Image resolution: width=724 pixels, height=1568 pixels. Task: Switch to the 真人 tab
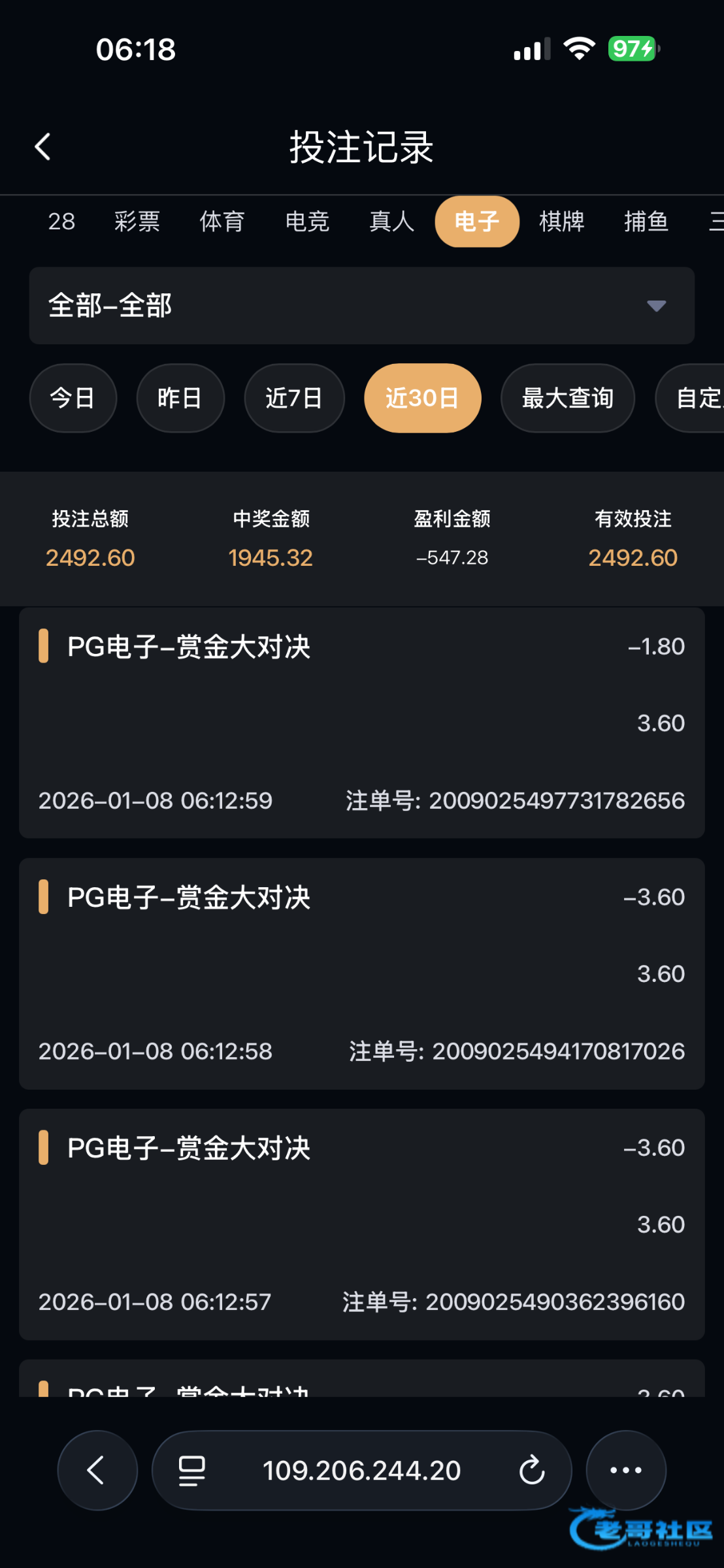[x=391, y=221]
